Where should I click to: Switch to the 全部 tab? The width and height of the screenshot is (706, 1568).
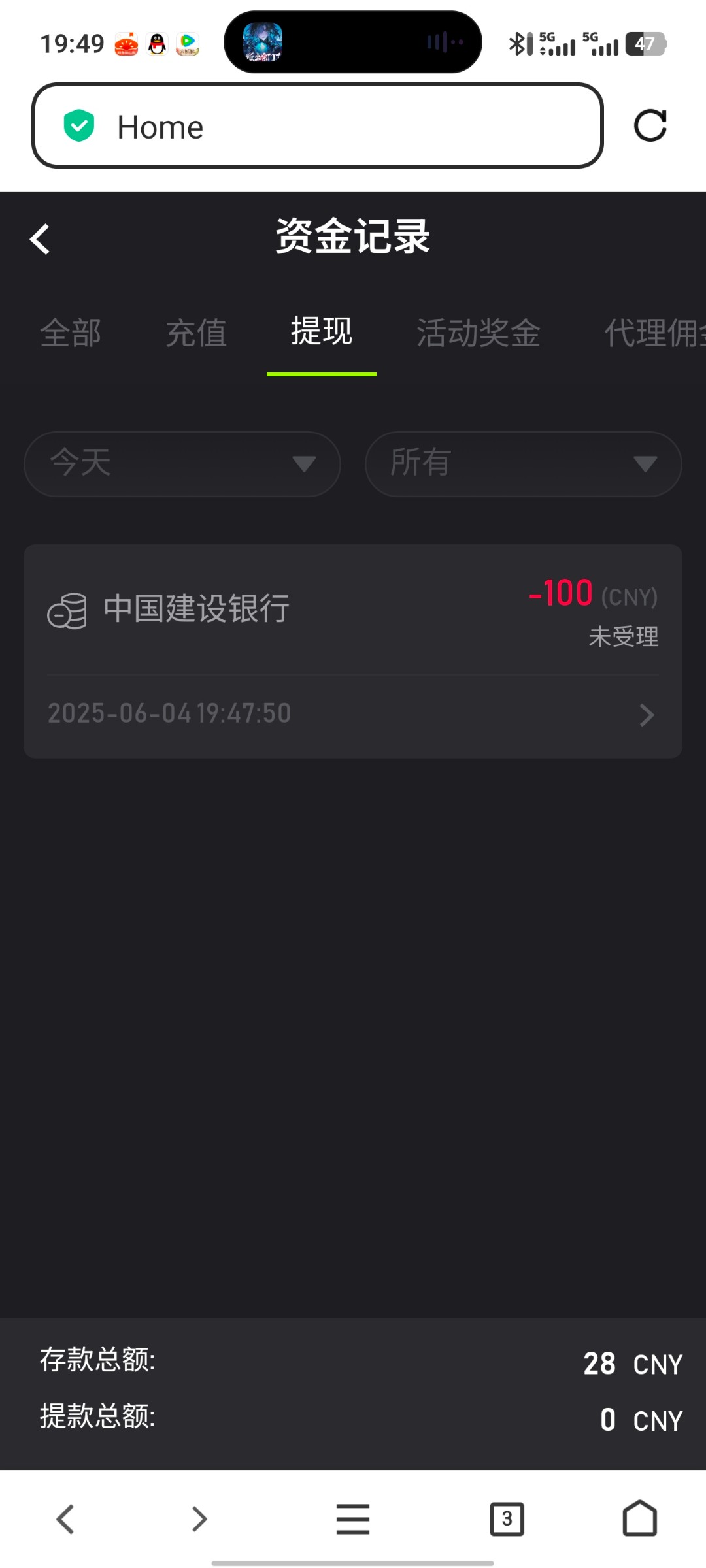pyautogui.click(x=71, y=333)
